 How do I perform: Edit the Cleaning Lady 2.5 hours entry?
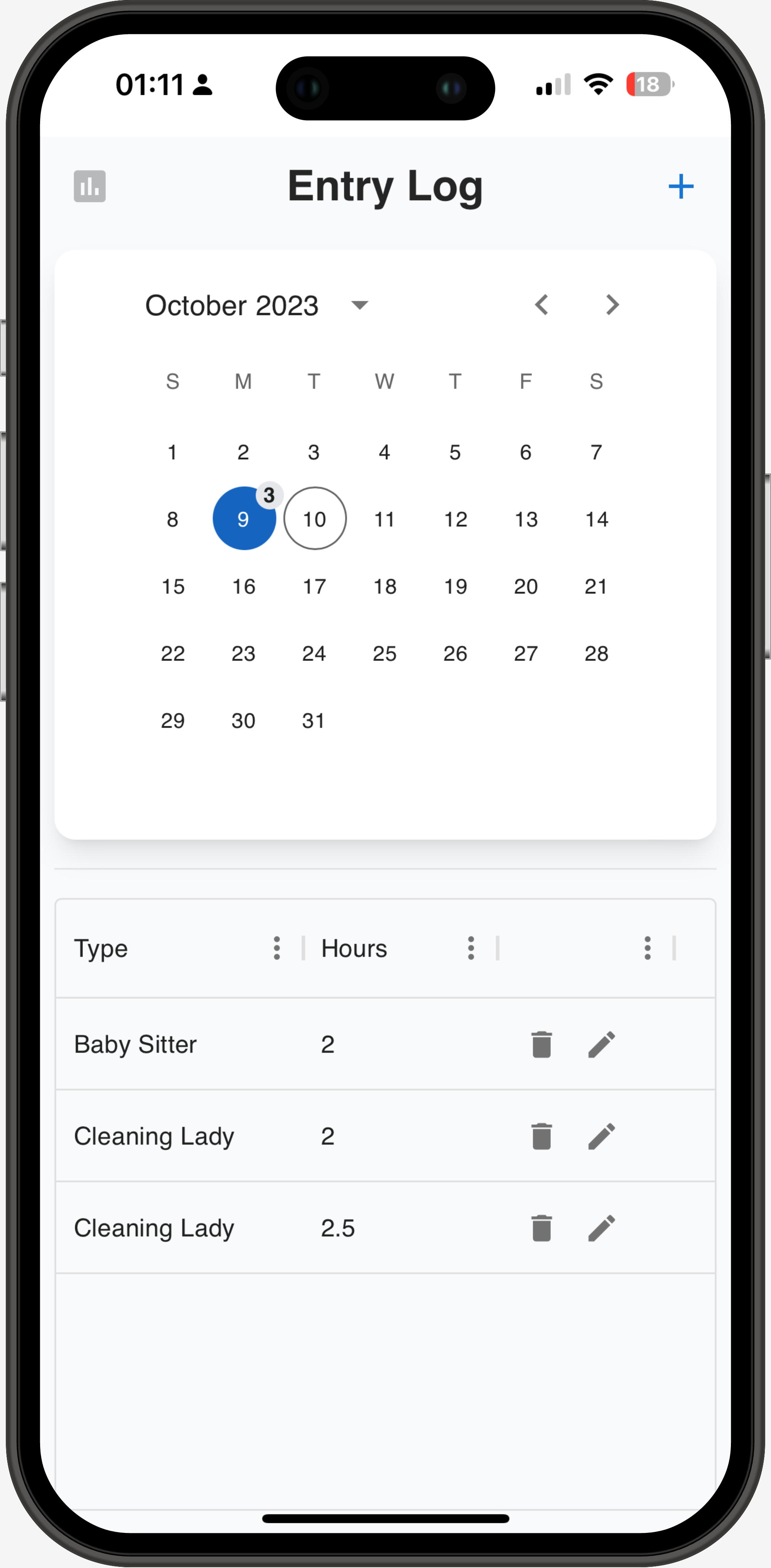click(x=601, y=1228)
